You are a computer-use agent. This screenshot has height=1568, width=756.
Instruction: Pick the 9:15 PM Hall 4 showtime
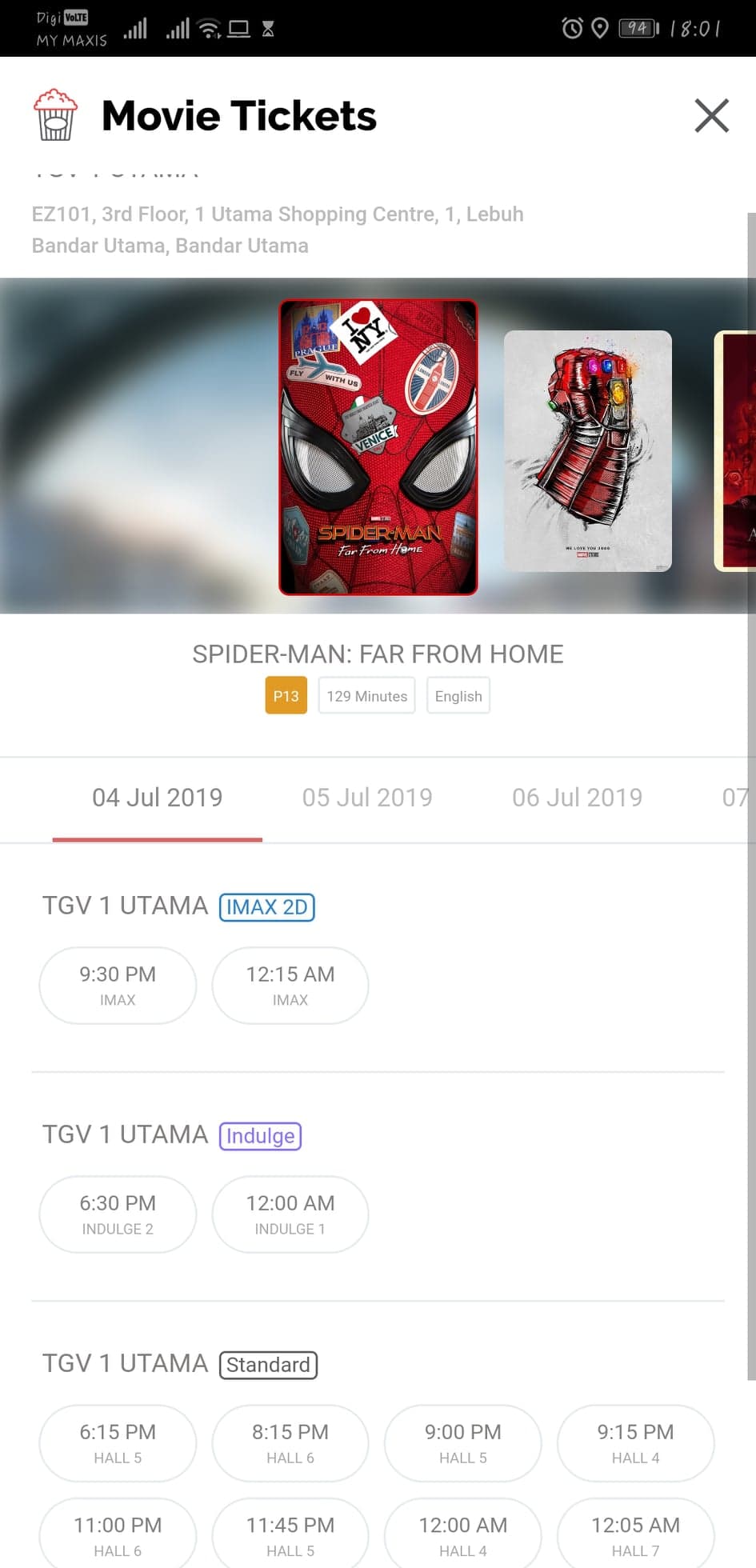(636, 1443)
